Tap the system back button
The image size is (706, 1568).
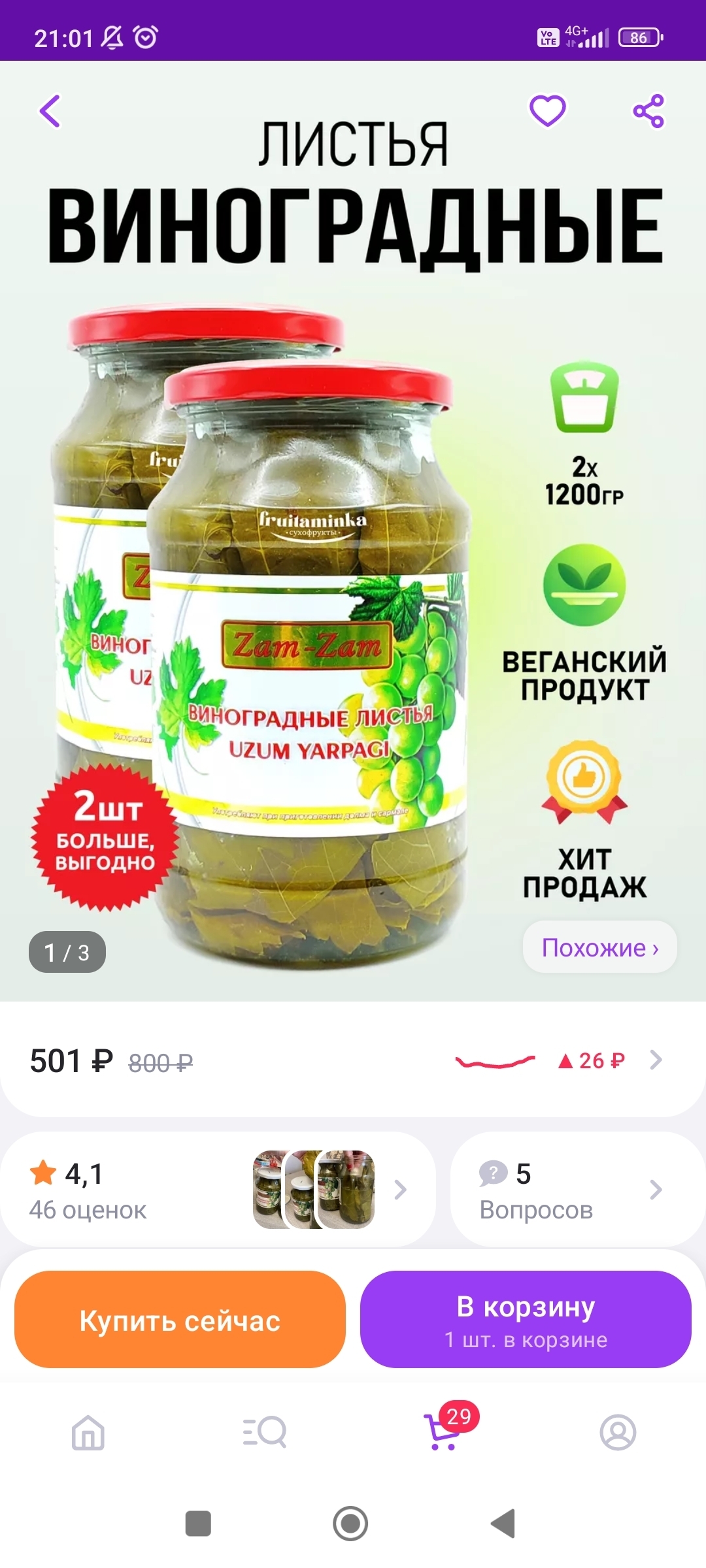tap(503, 1524)
